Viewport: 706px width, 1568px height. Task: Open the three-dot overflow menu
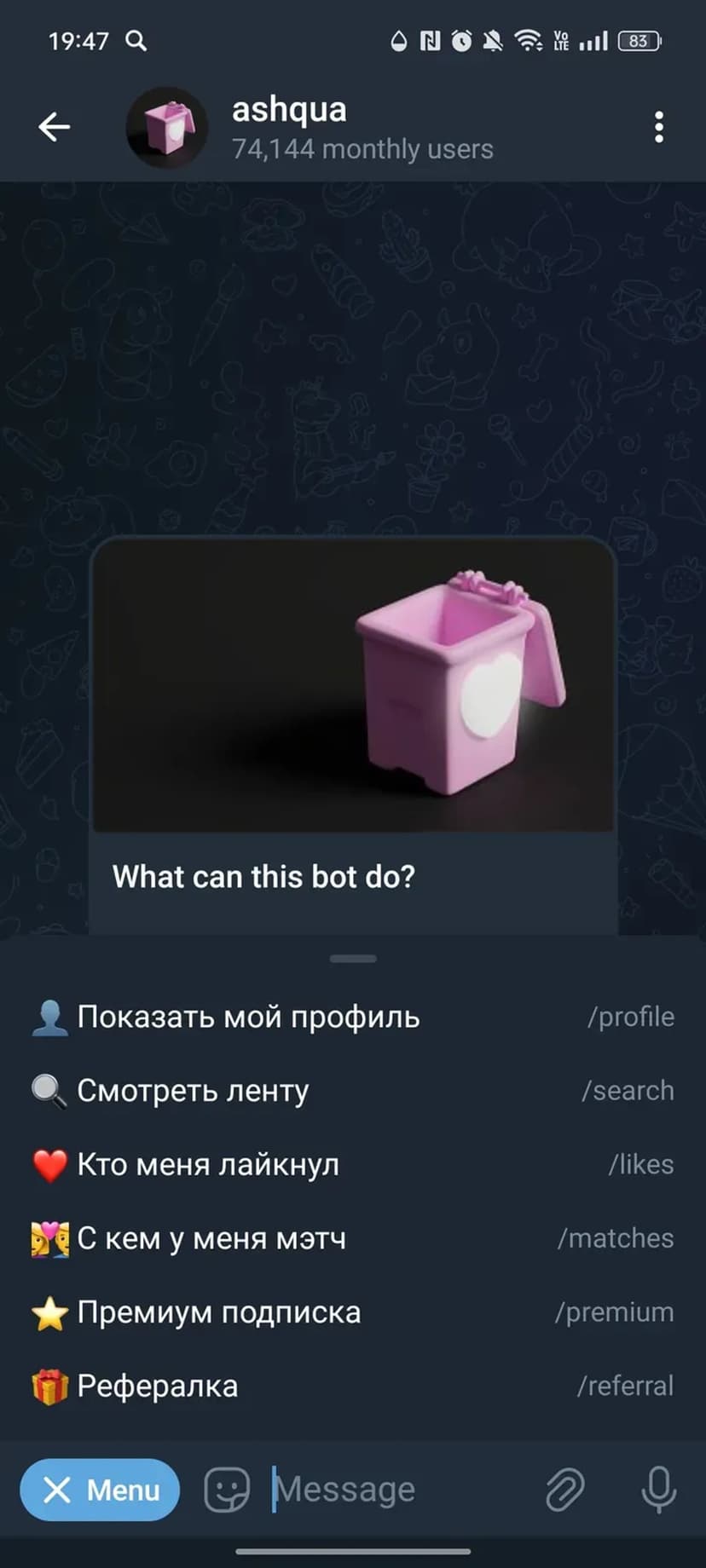tap(658, 128)
